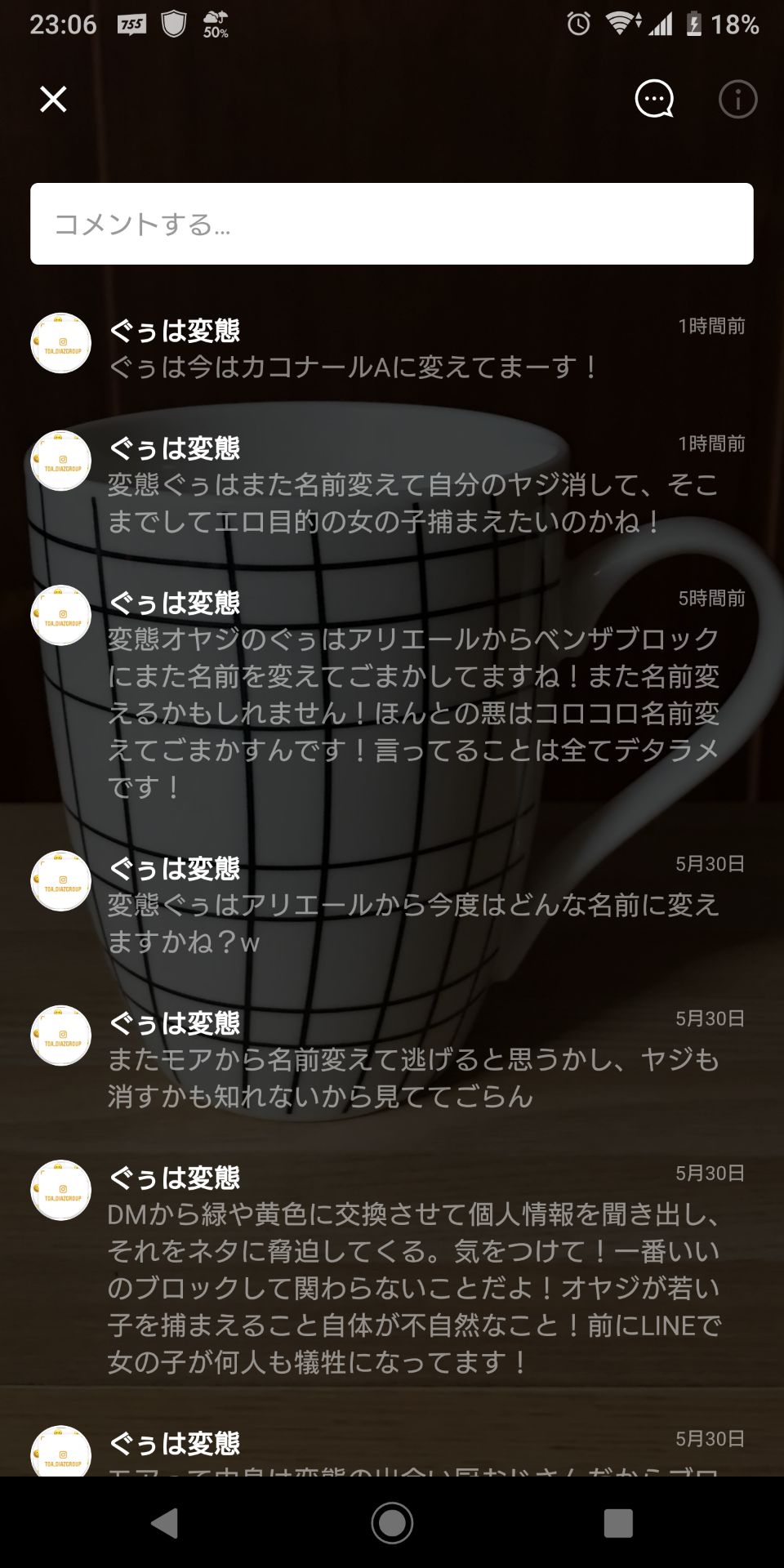Screen dimensions: 784x1568
Task: Tap the info (i) icon at top right
Action: [736, 100]
